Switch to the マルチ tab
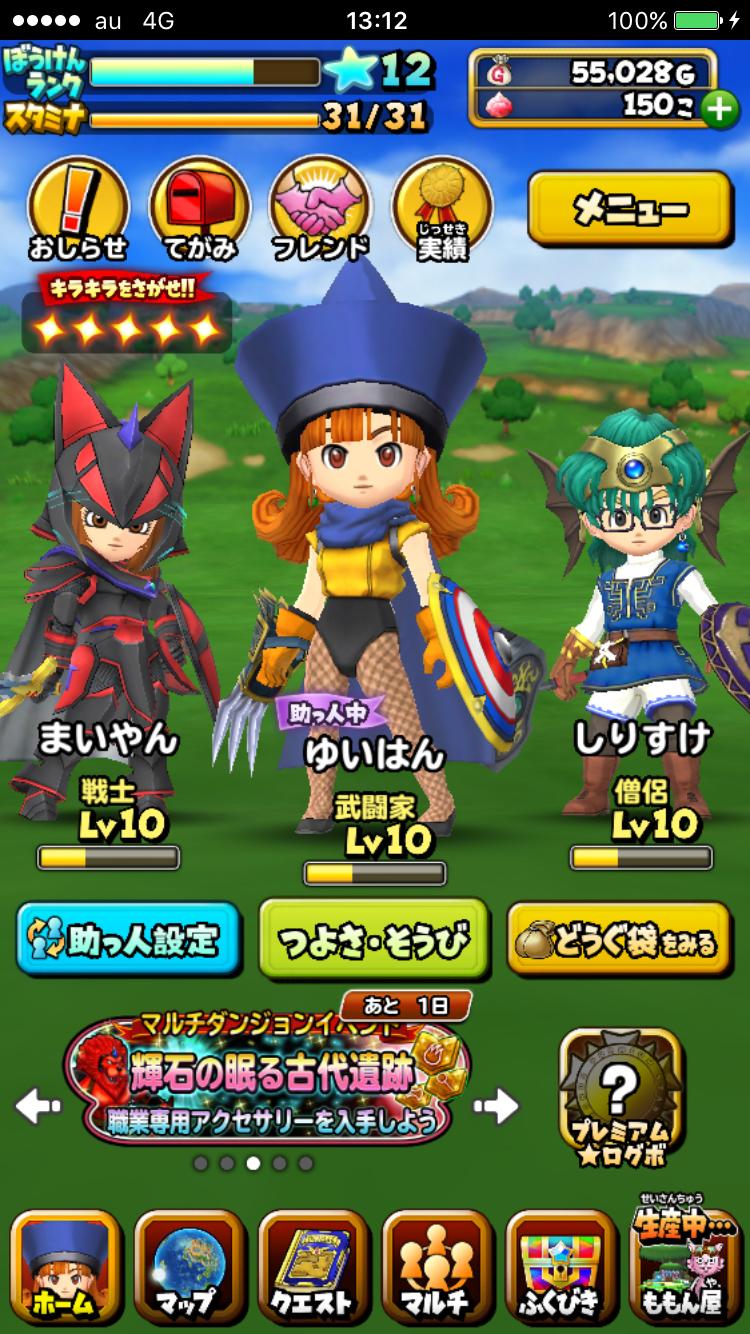 click(437, 1267)
